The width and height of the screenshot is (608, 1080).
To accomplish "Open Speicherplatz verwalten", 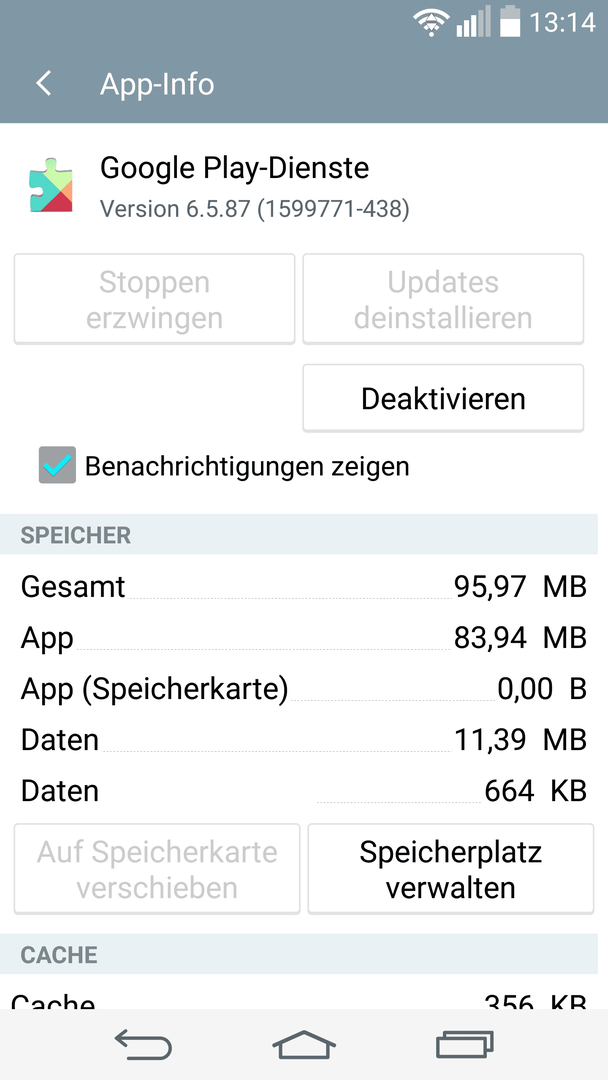I will (450, 869).
